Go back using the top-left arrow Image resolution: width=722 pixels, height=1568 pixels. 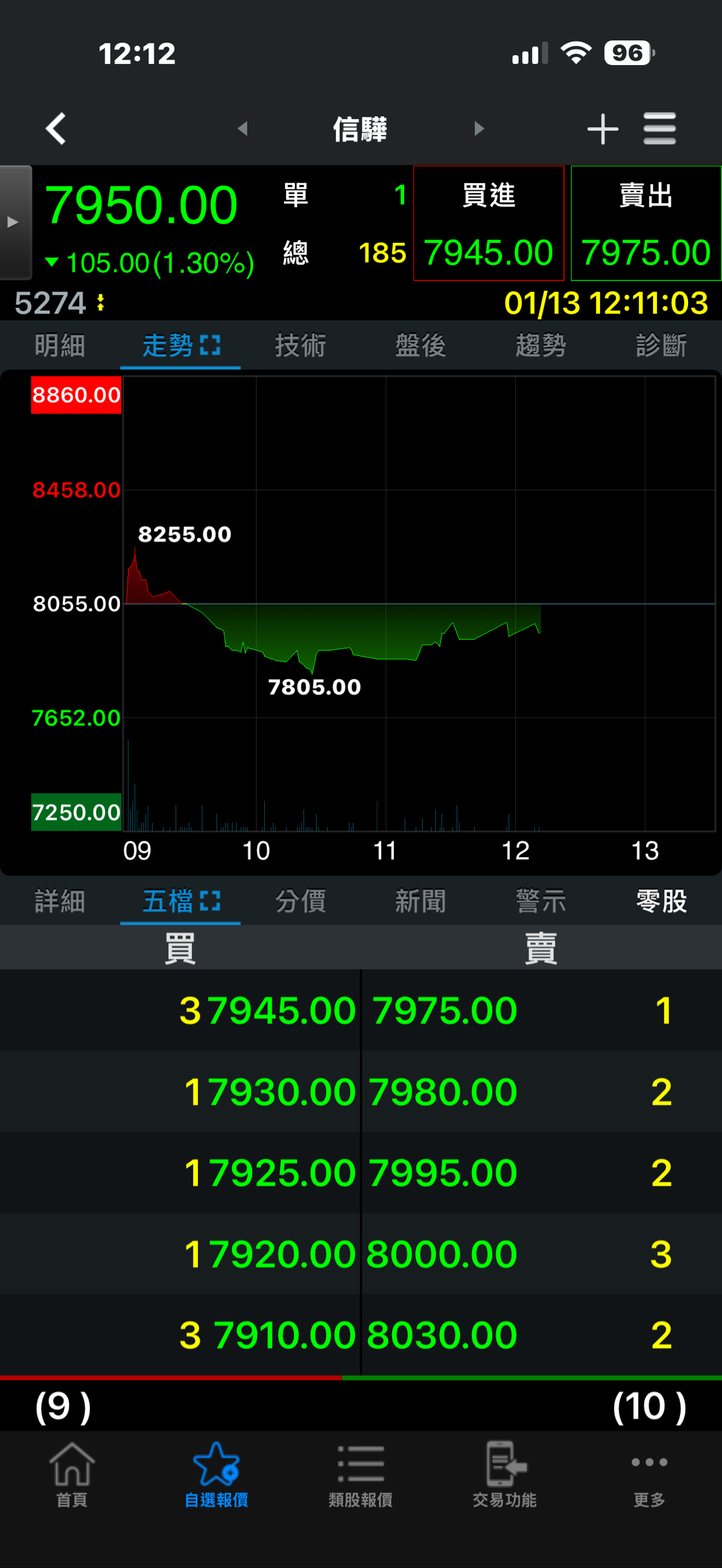point(55,128)
